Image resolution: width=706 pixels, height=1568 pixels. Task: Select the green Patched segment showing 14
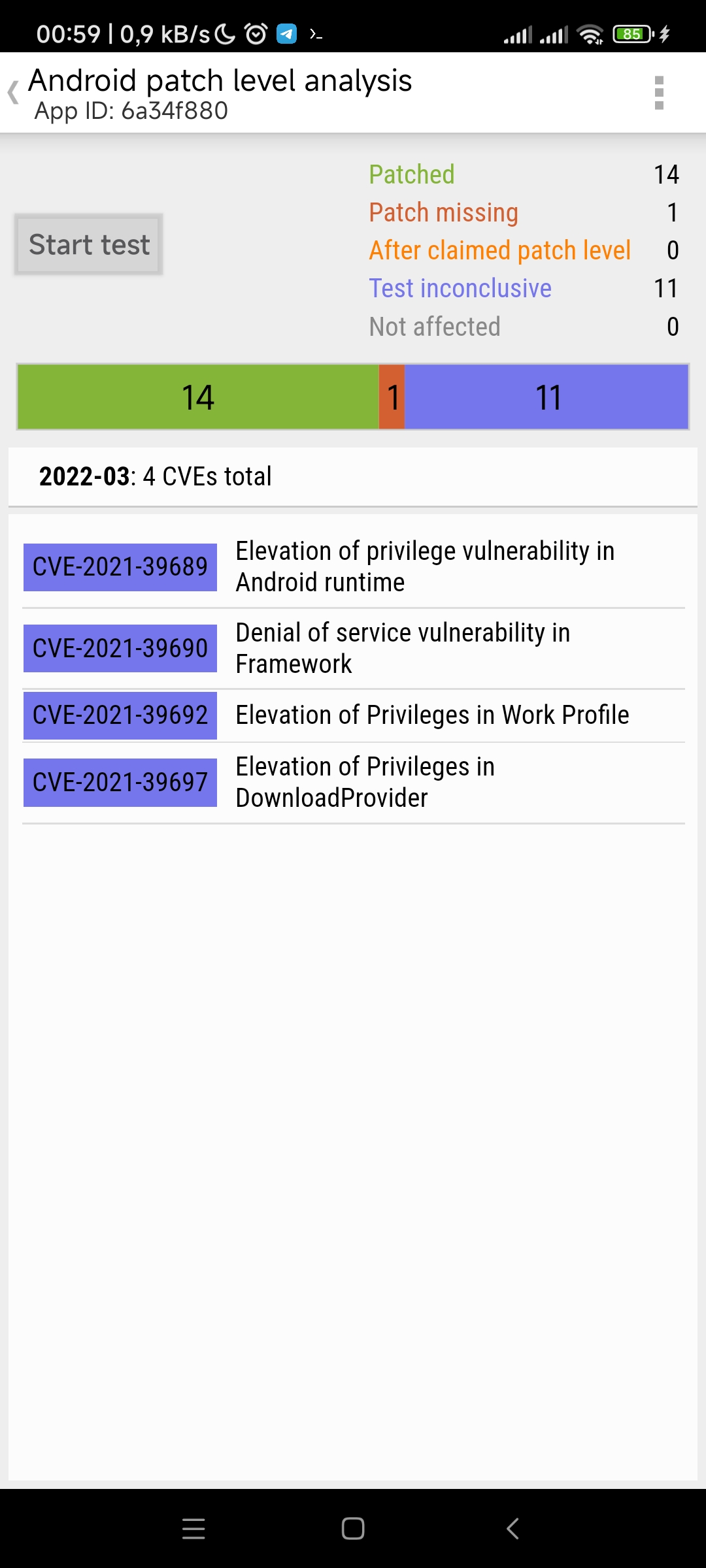pos(198,397)
